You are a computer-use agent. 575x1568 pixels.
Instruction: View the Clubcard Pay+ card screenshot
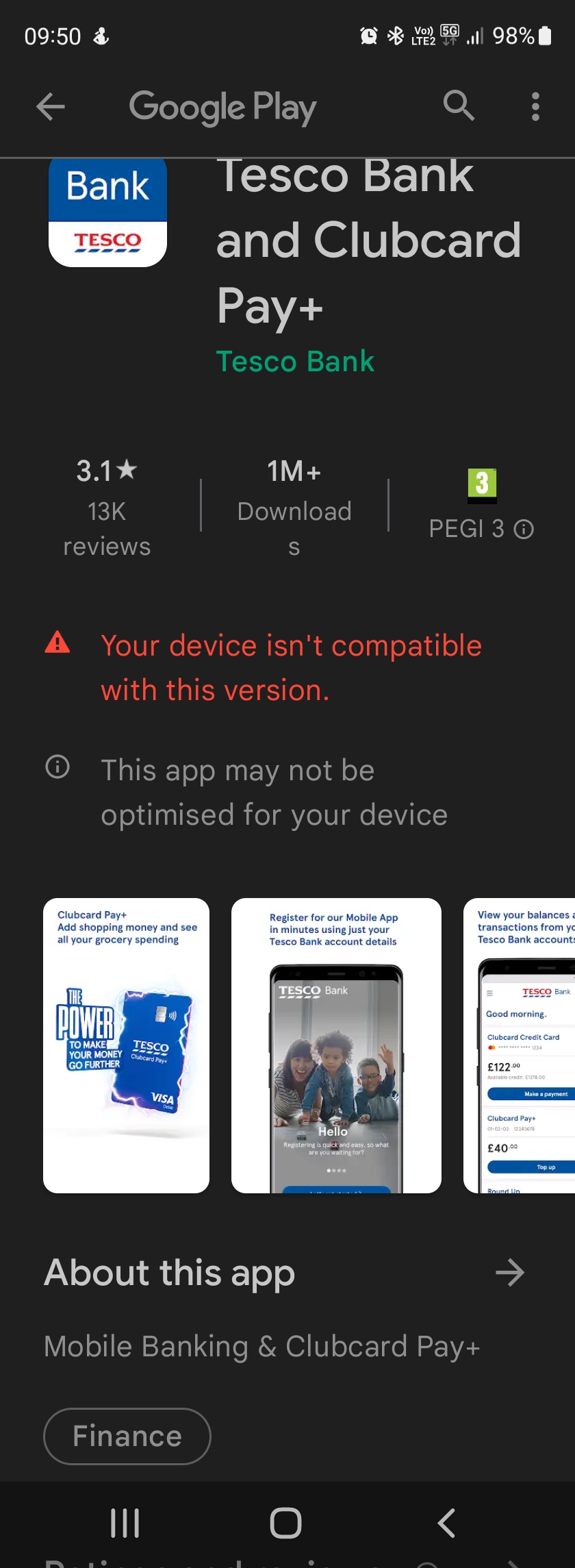126,1045
